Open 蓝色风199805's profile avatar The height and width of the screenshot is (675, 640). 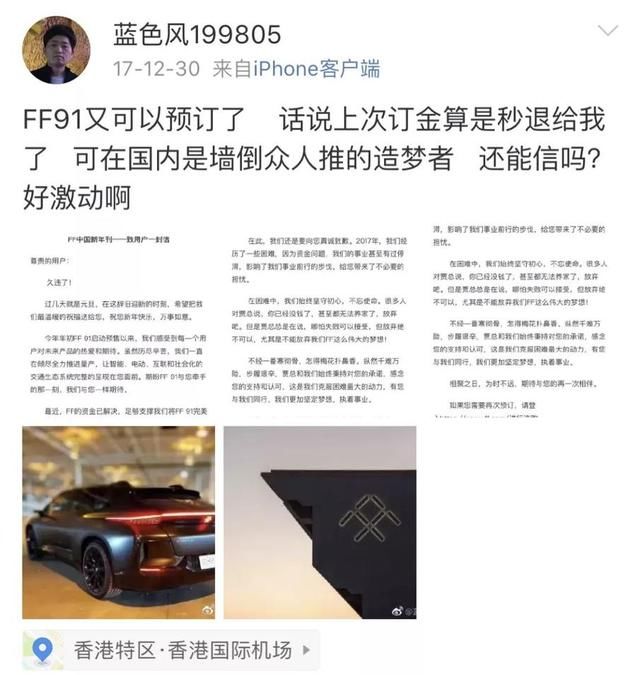pos(55,50)
